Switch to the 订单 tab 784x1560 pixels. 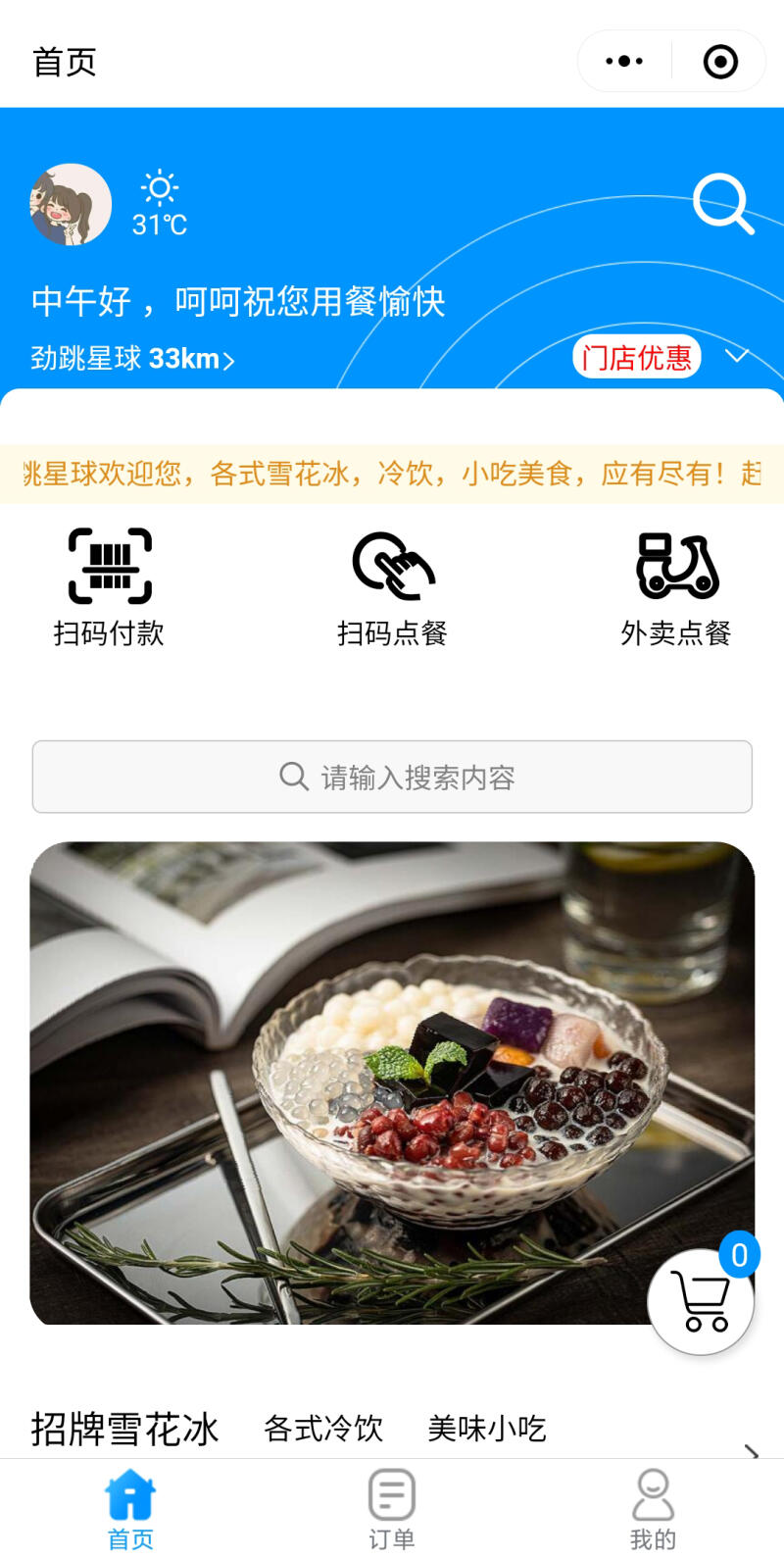[x=392, y=1510]
